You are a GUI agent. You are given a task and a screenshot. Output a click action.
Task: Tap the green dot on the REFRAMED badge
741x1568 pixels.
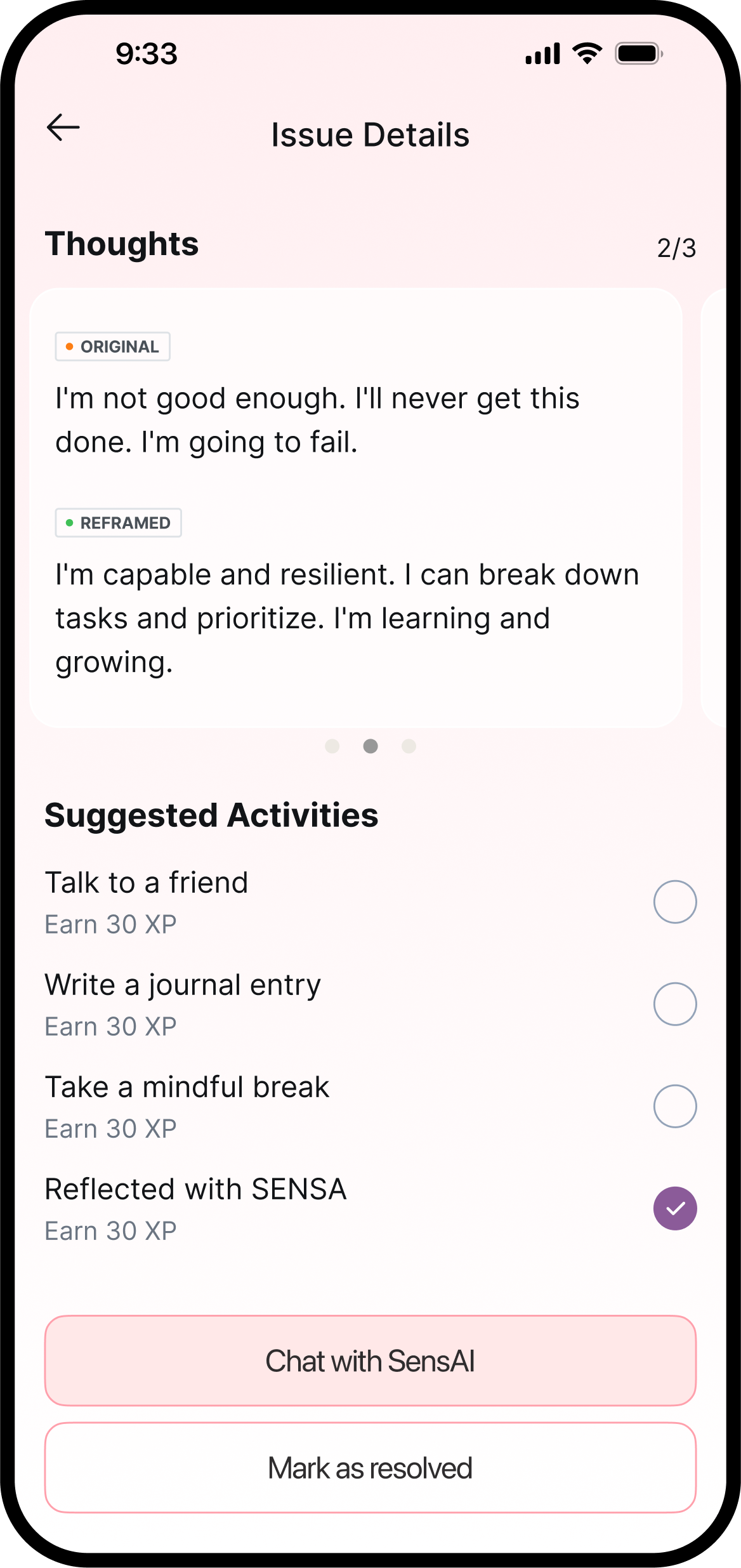[69, 523]
